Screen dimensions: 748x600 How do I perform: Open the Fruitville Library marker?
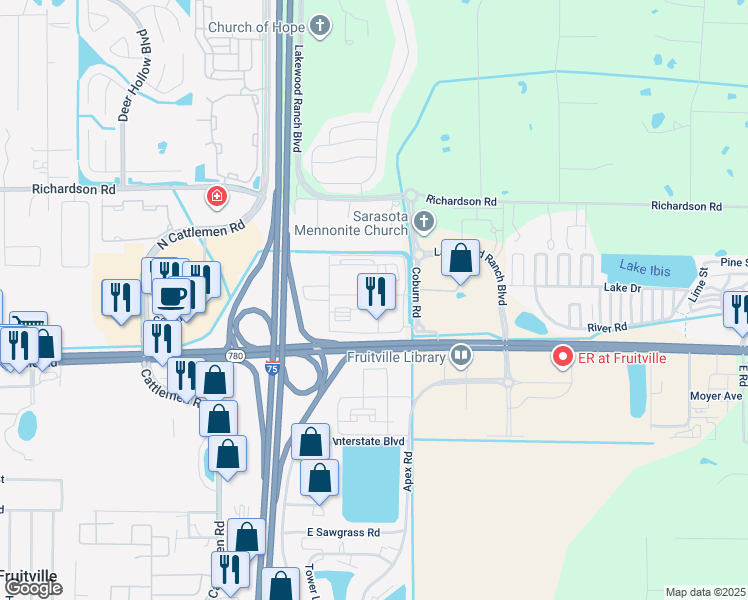(461, 356)
